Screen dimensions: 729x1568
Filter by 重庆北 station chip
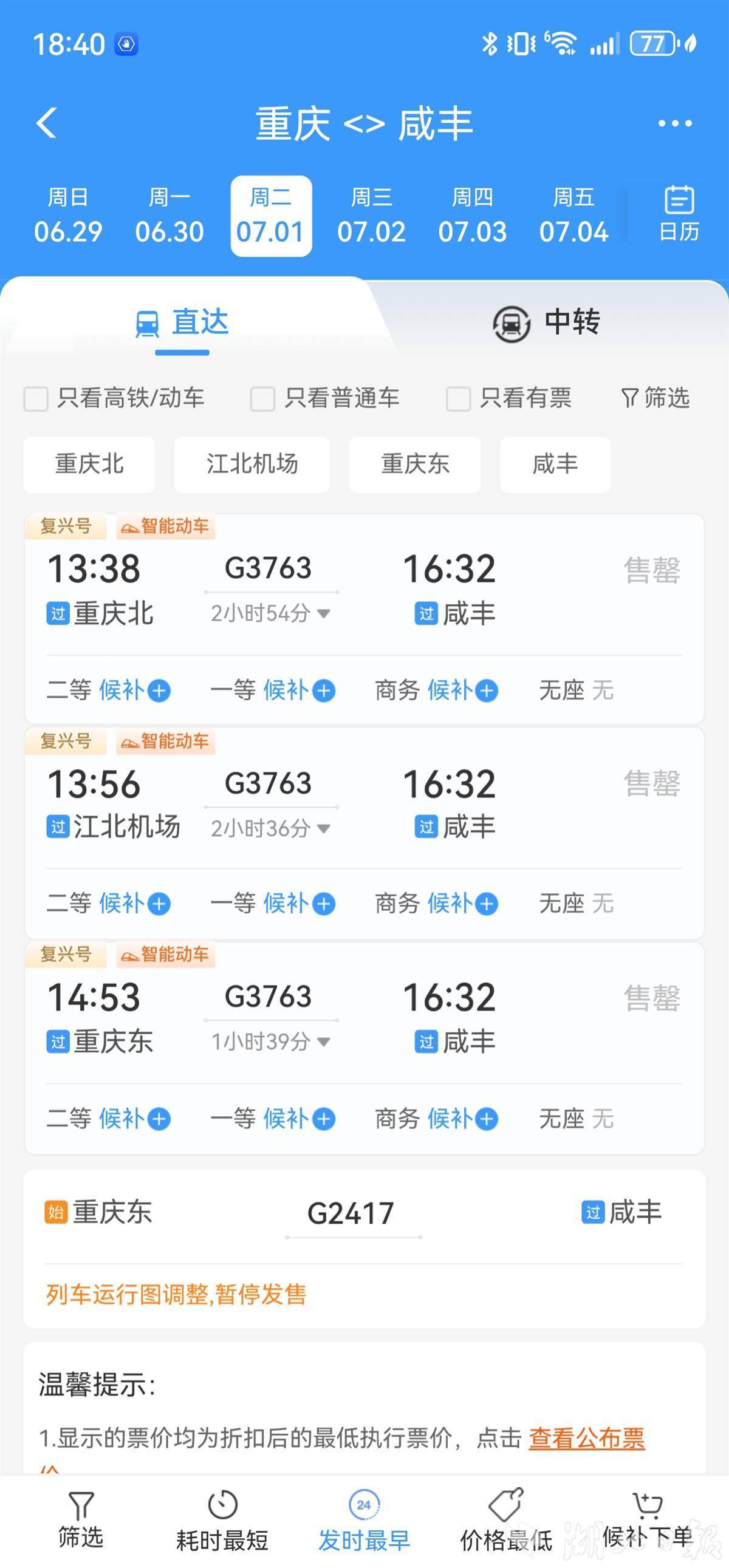(x=89, y=465)
